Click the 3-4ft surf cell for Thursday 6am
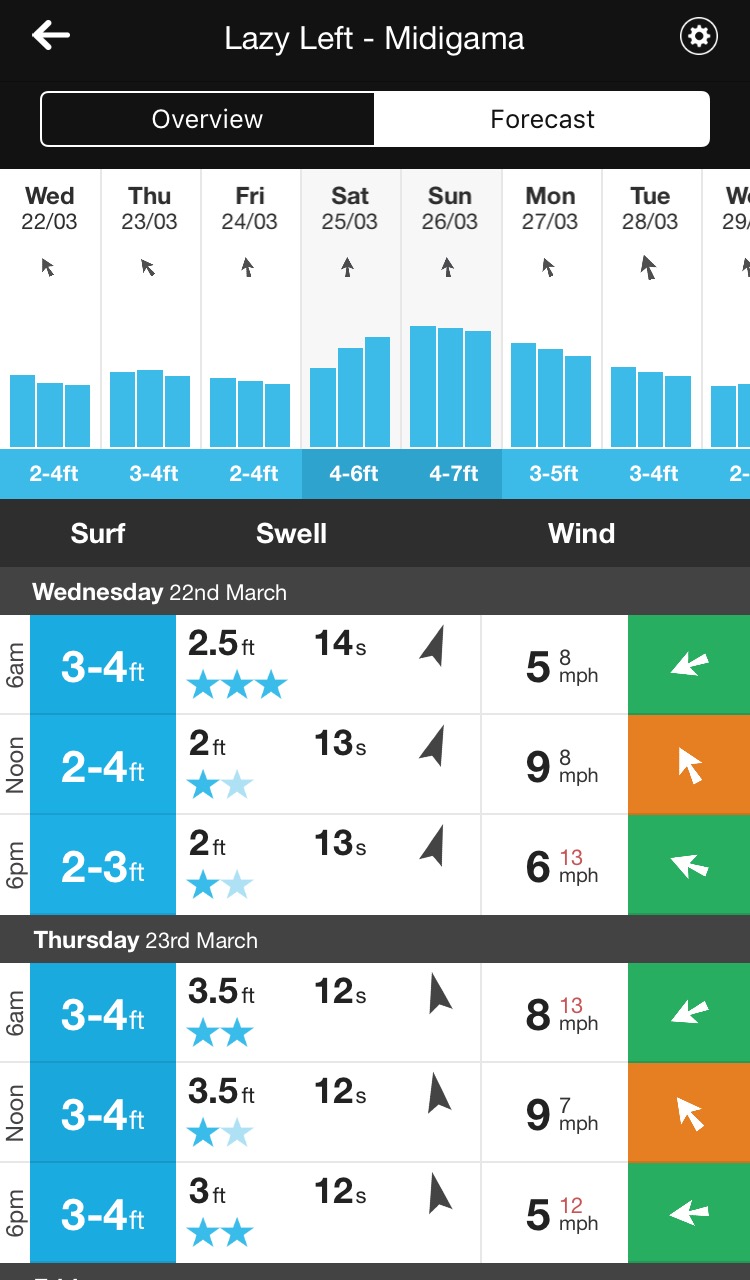The width and height of the screenshot is (750, 1280). (102, 1012)
